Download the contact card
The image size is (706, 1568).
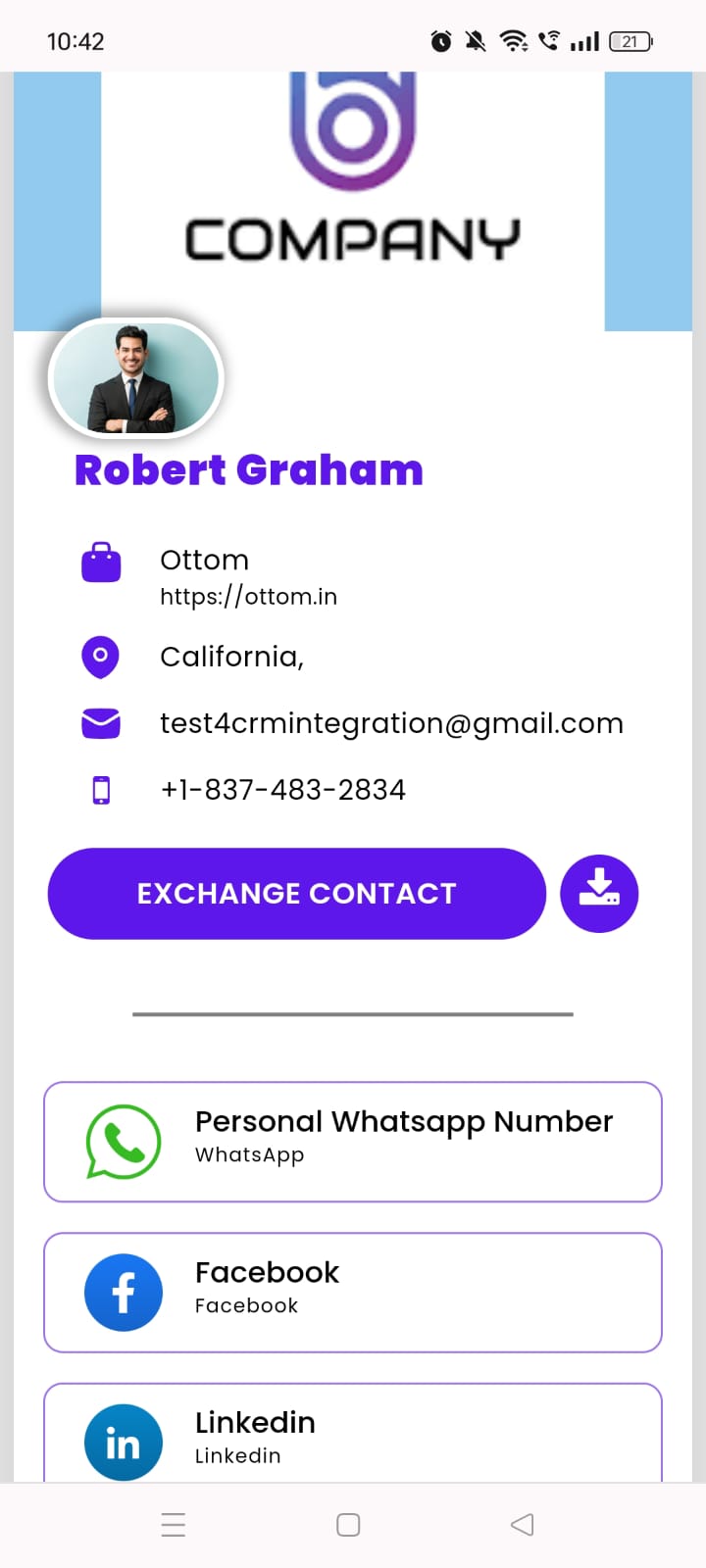[599, 894]
